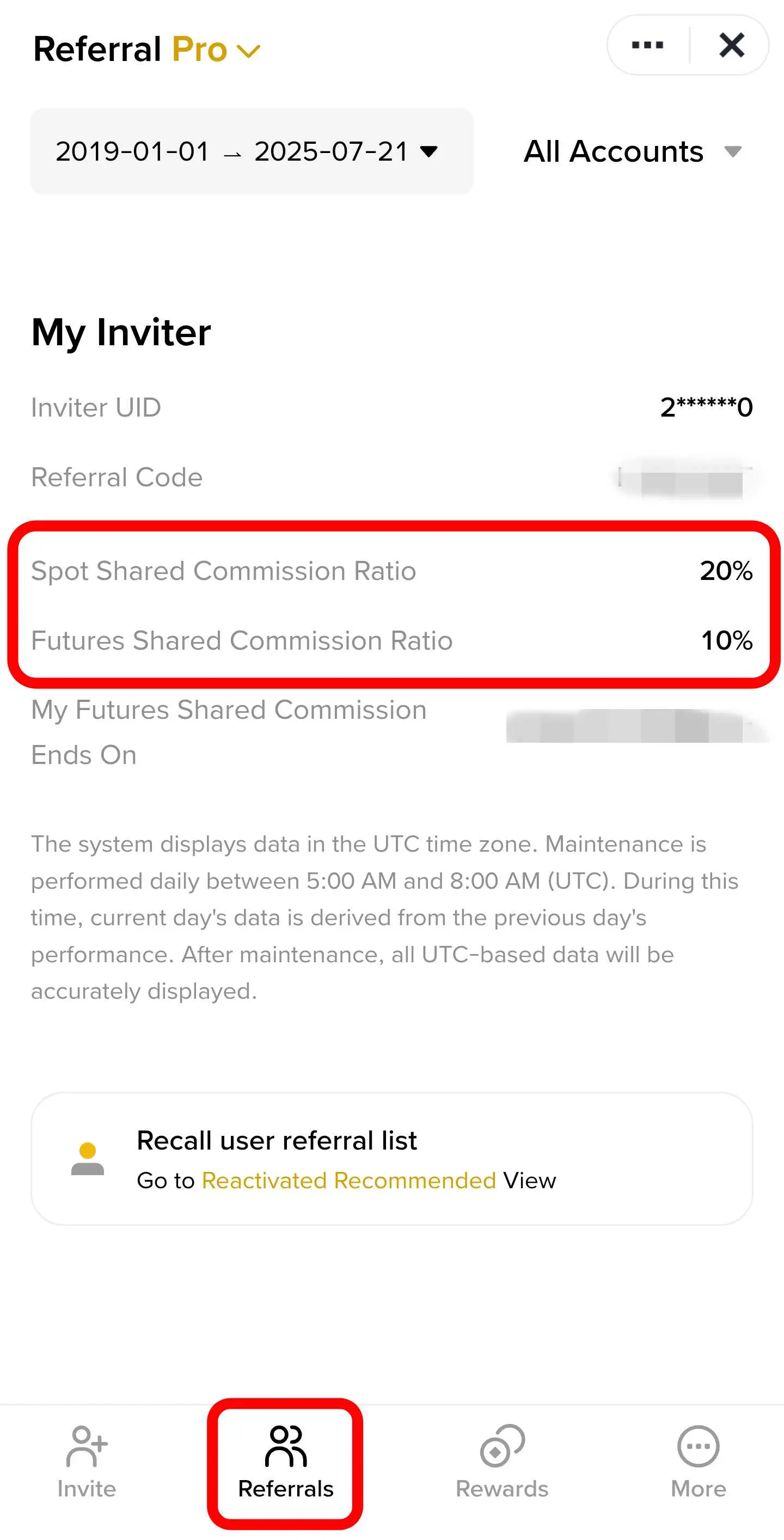Expand the All Accounts dropdown
This screenshot has width=784, height=1540.
(x=627, y=151)
